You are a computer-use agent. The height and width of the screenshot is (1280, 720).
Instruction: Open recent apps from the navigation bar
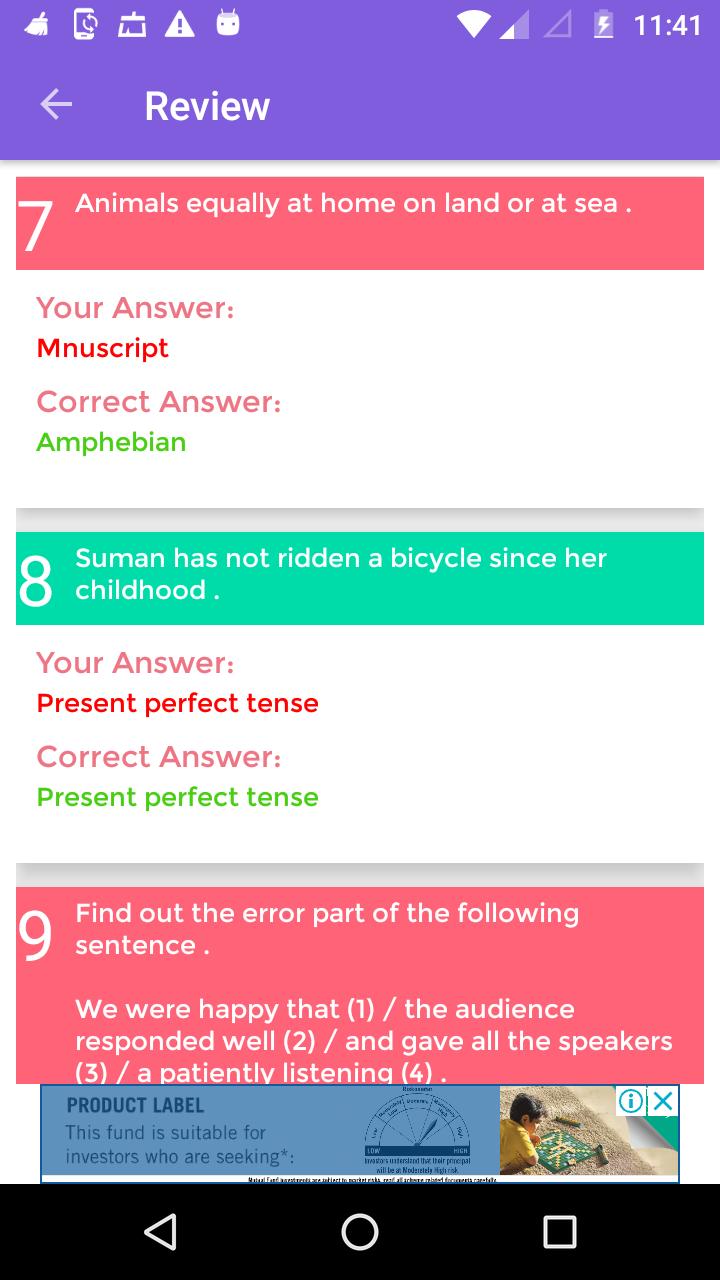tap(559, 1232)
